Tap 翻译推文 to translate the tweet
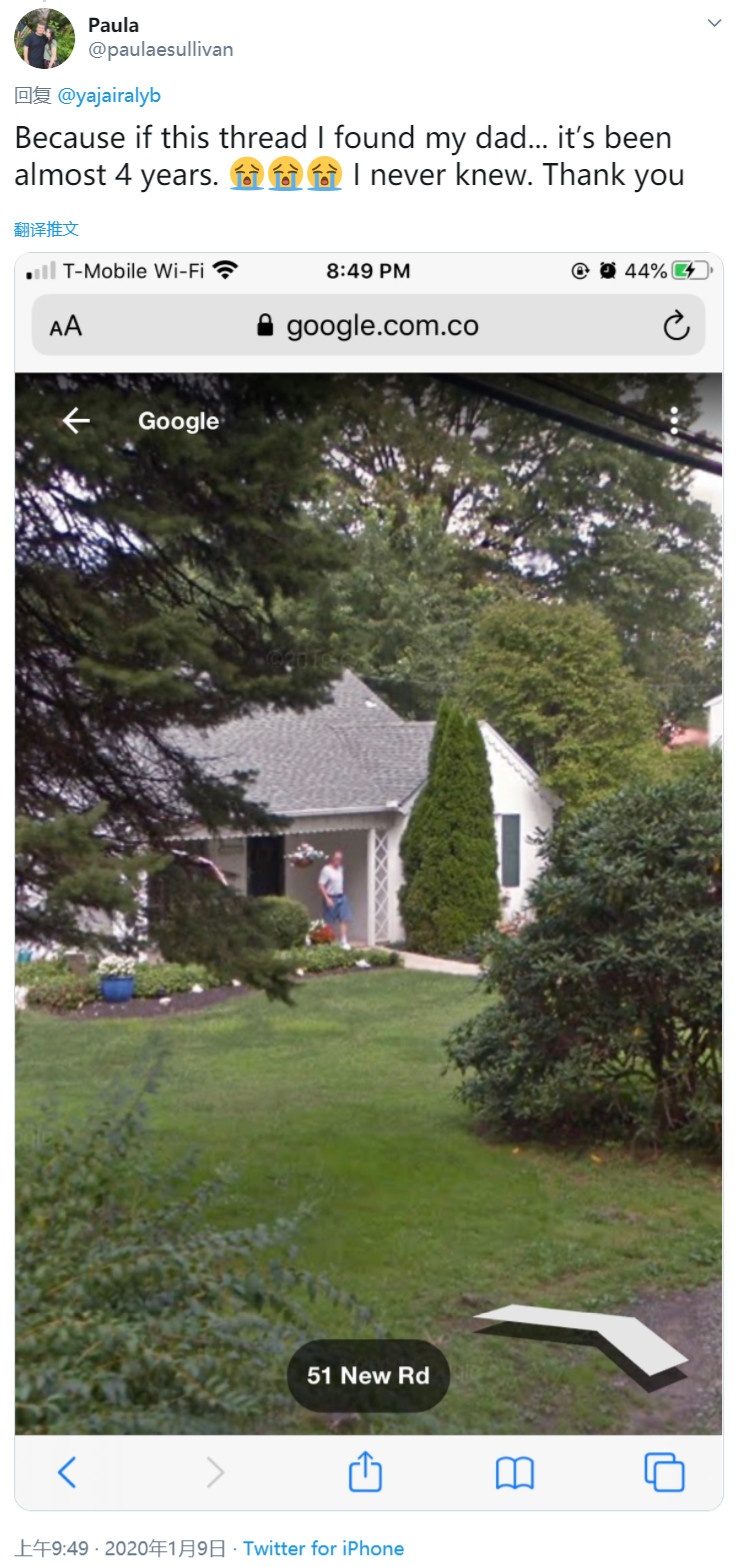The height and width of the screenshot is (1567, 739). coord(47,229)
